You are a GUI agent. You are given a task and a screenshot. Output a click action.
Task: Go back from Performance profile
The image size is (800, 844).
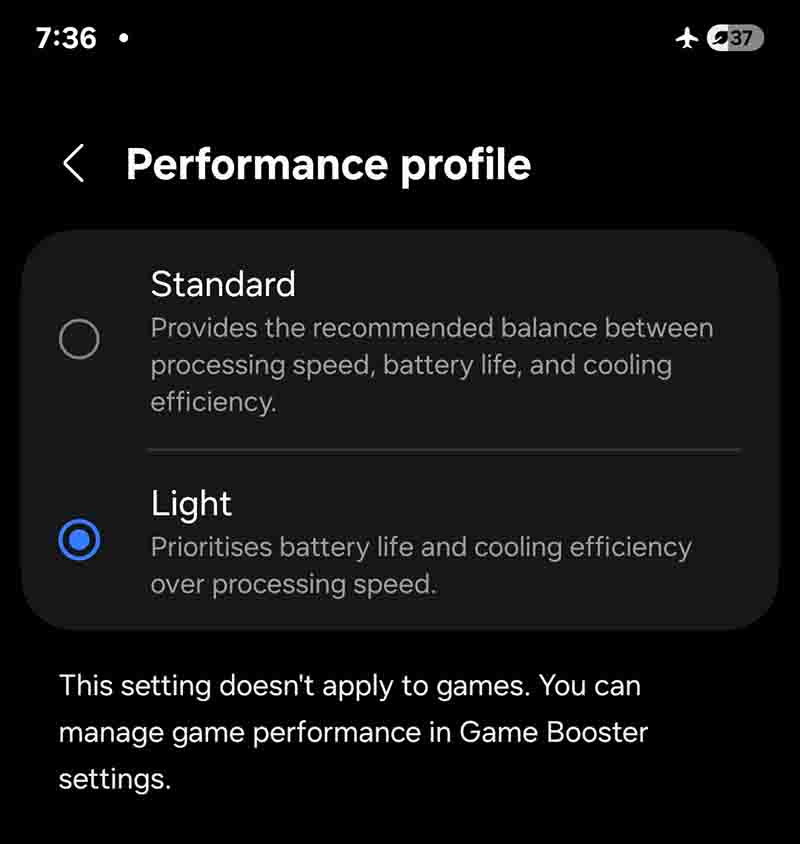(x=73, y=164)
